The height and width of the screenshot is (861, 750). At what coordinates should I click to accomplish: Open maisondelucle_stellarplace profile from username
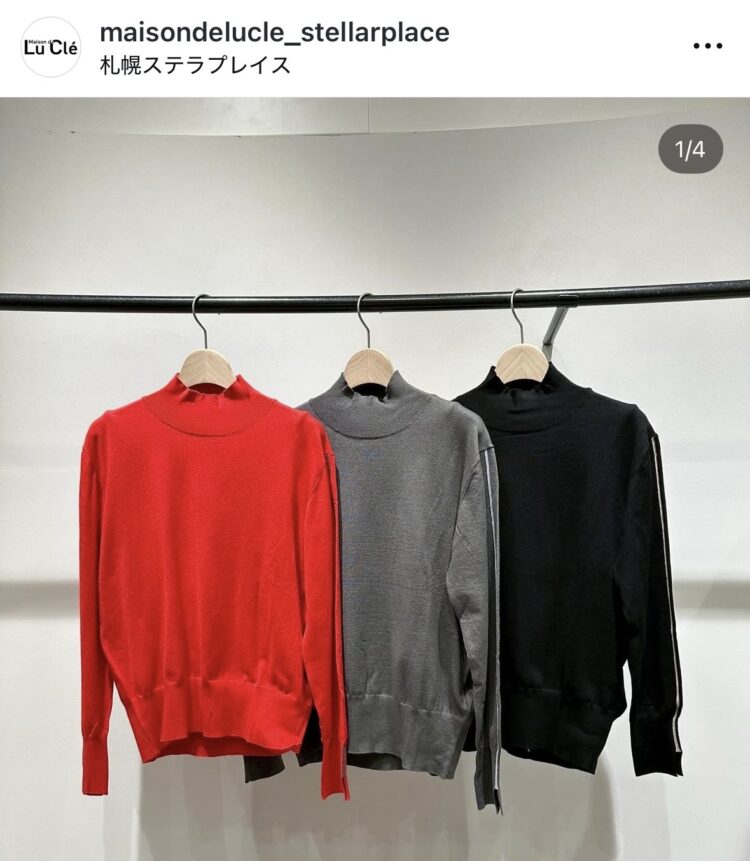point(274,32)
